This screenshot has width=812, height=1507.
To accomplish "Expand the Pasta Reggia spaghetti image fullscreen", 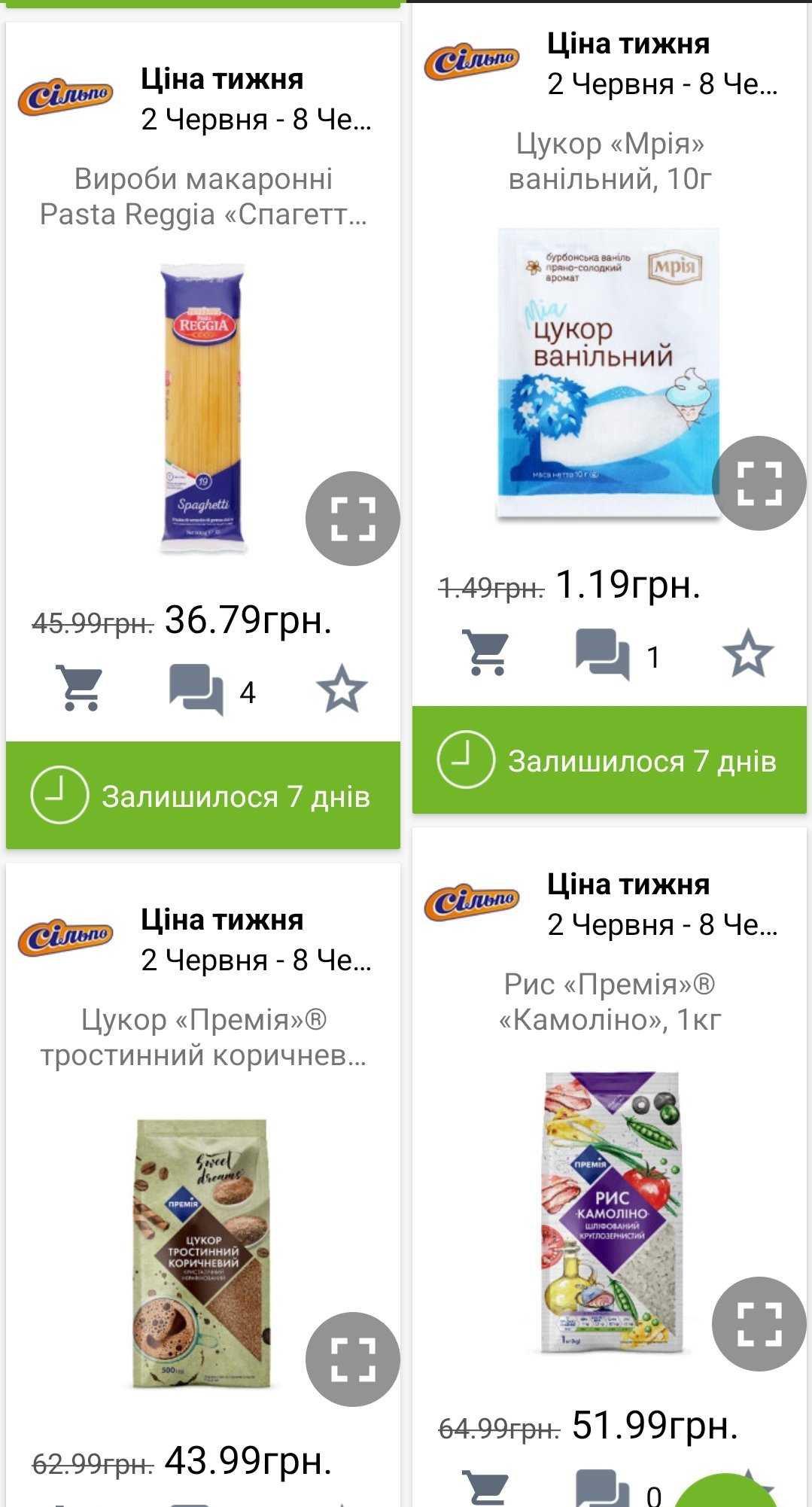I will (352, 519).
